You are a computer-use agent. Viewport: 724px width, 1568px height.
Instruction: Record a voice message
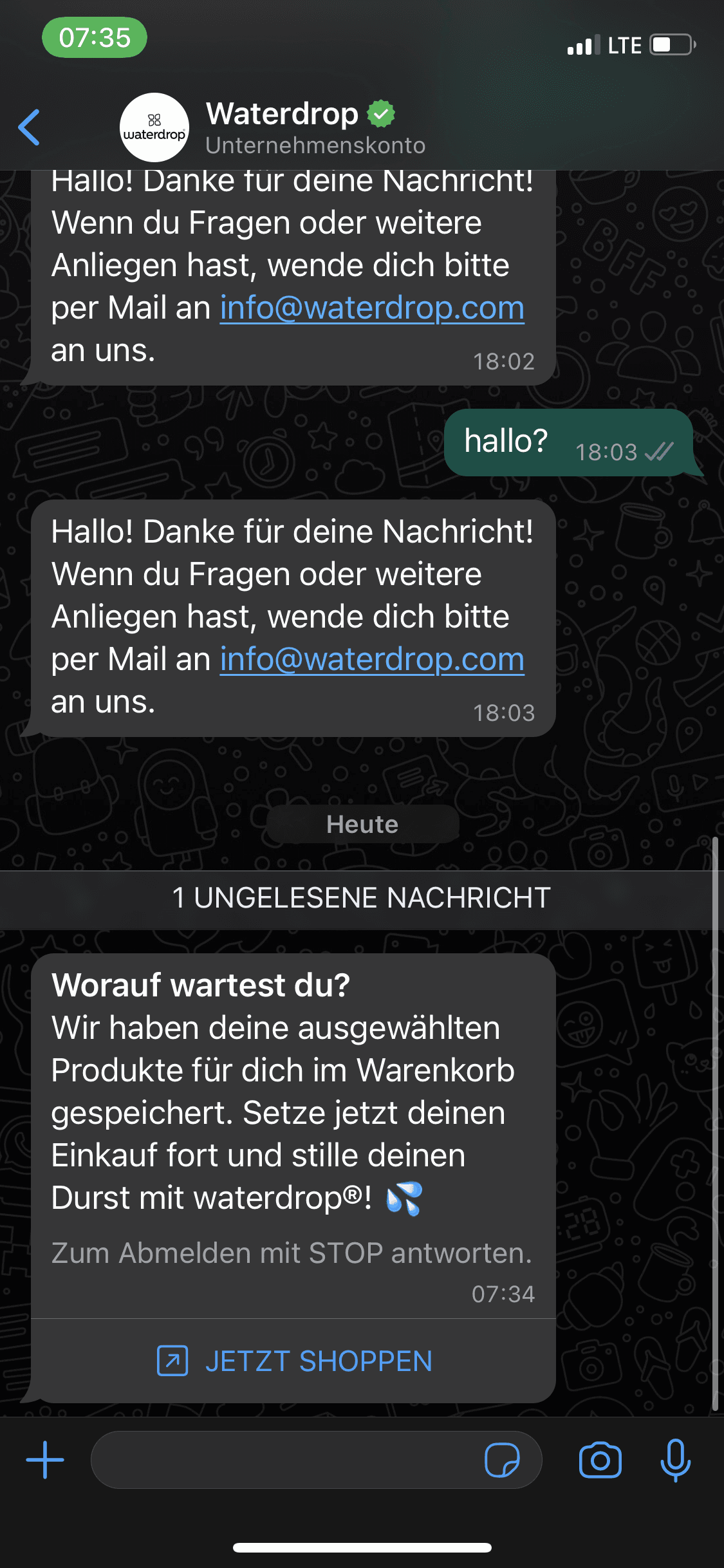pos(675,1460)
